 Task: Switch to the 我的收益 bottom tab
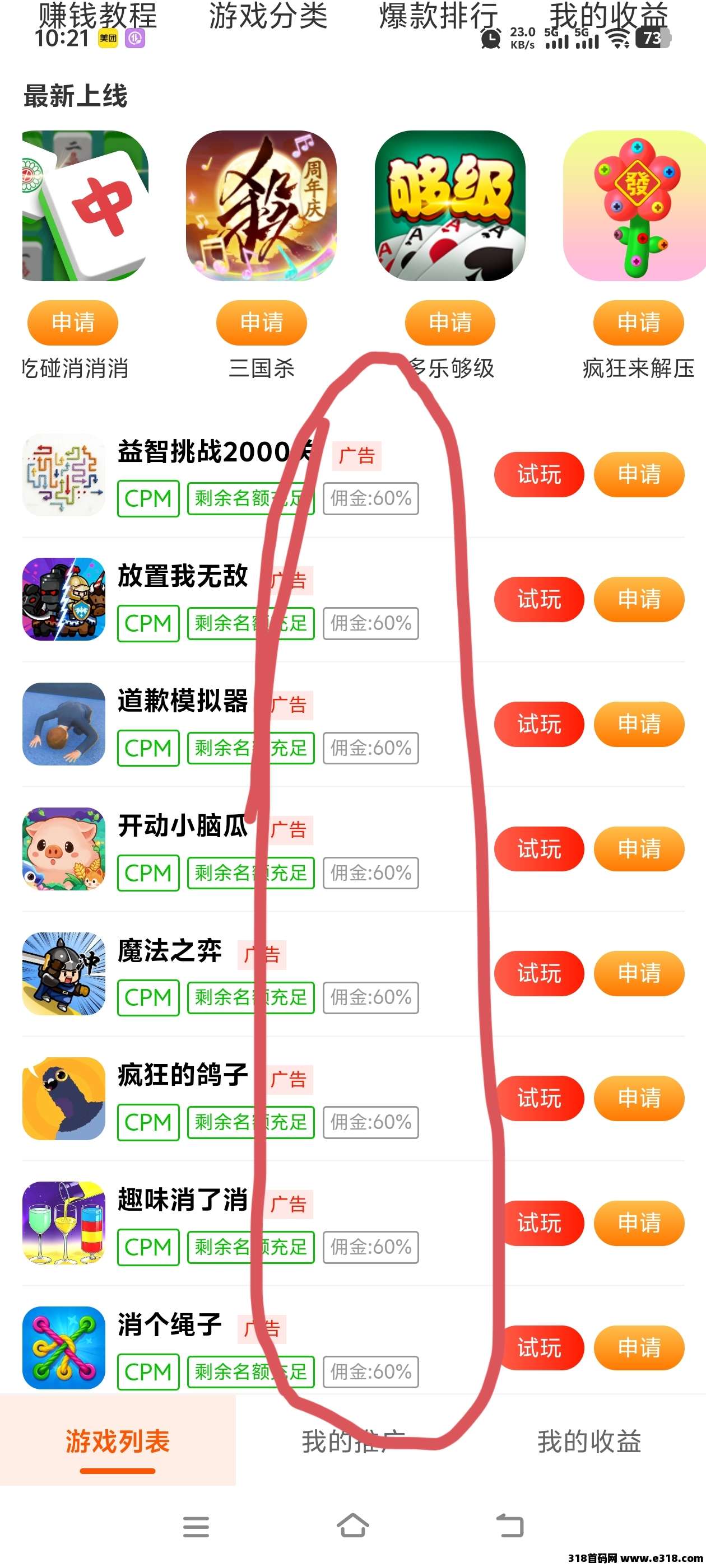[x=589, y=1441]
